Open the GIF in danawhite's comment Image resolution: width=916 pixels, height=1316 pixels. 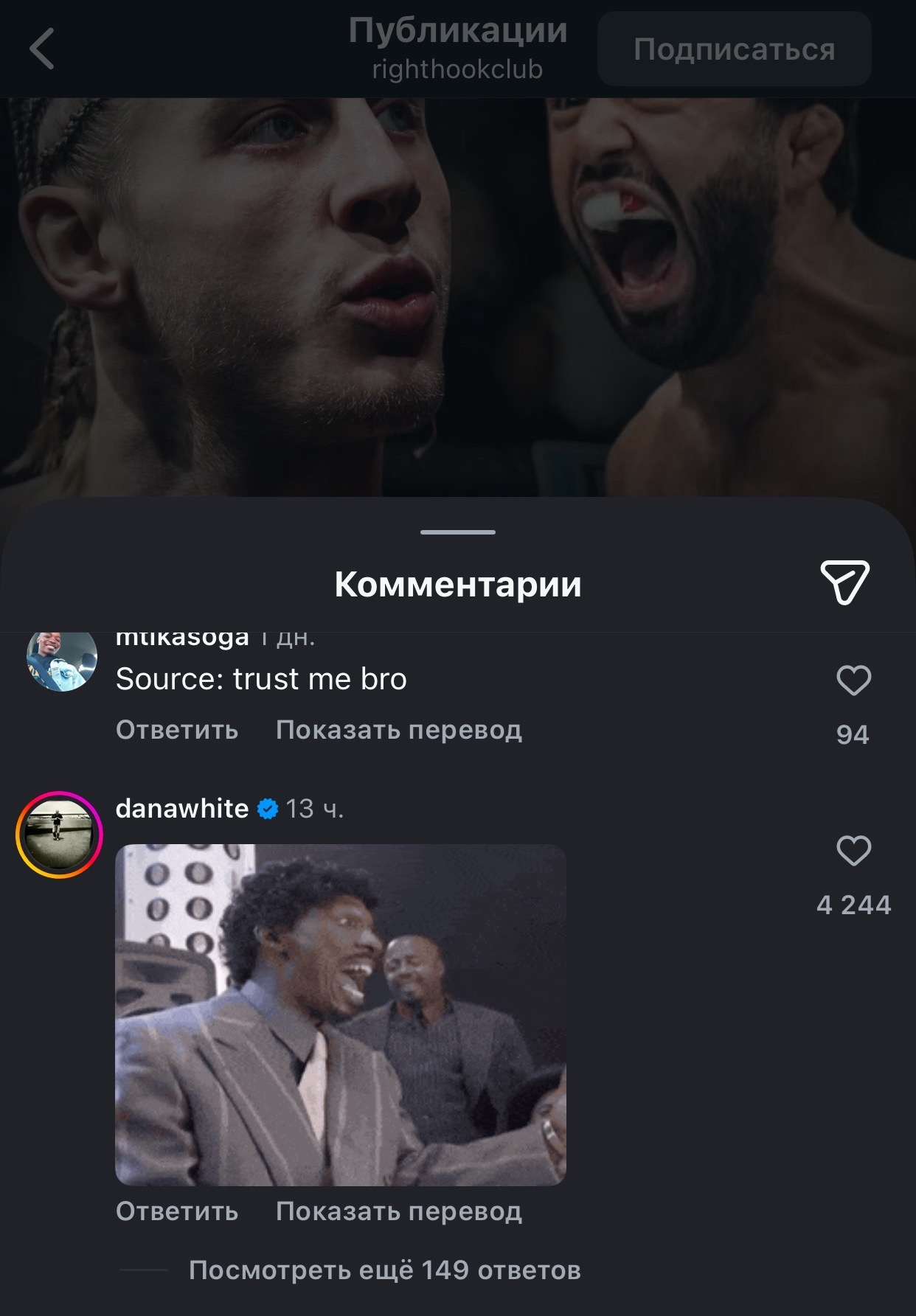coord(341,1014)
